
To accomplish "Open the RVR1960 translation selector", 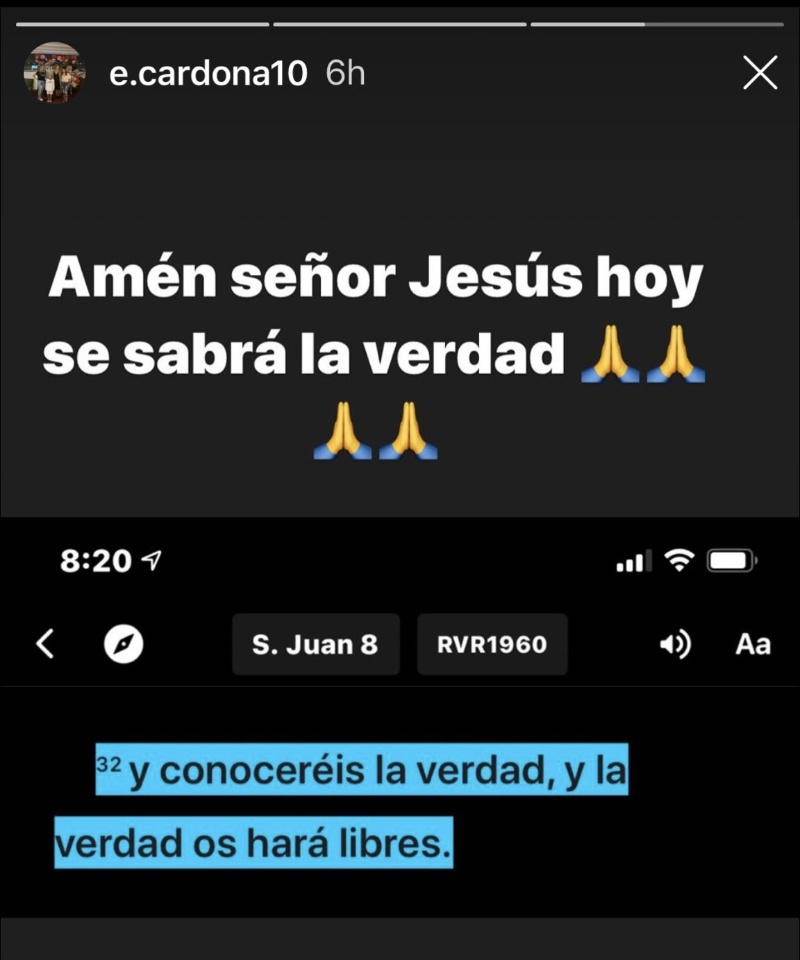I will coord(492,644).
